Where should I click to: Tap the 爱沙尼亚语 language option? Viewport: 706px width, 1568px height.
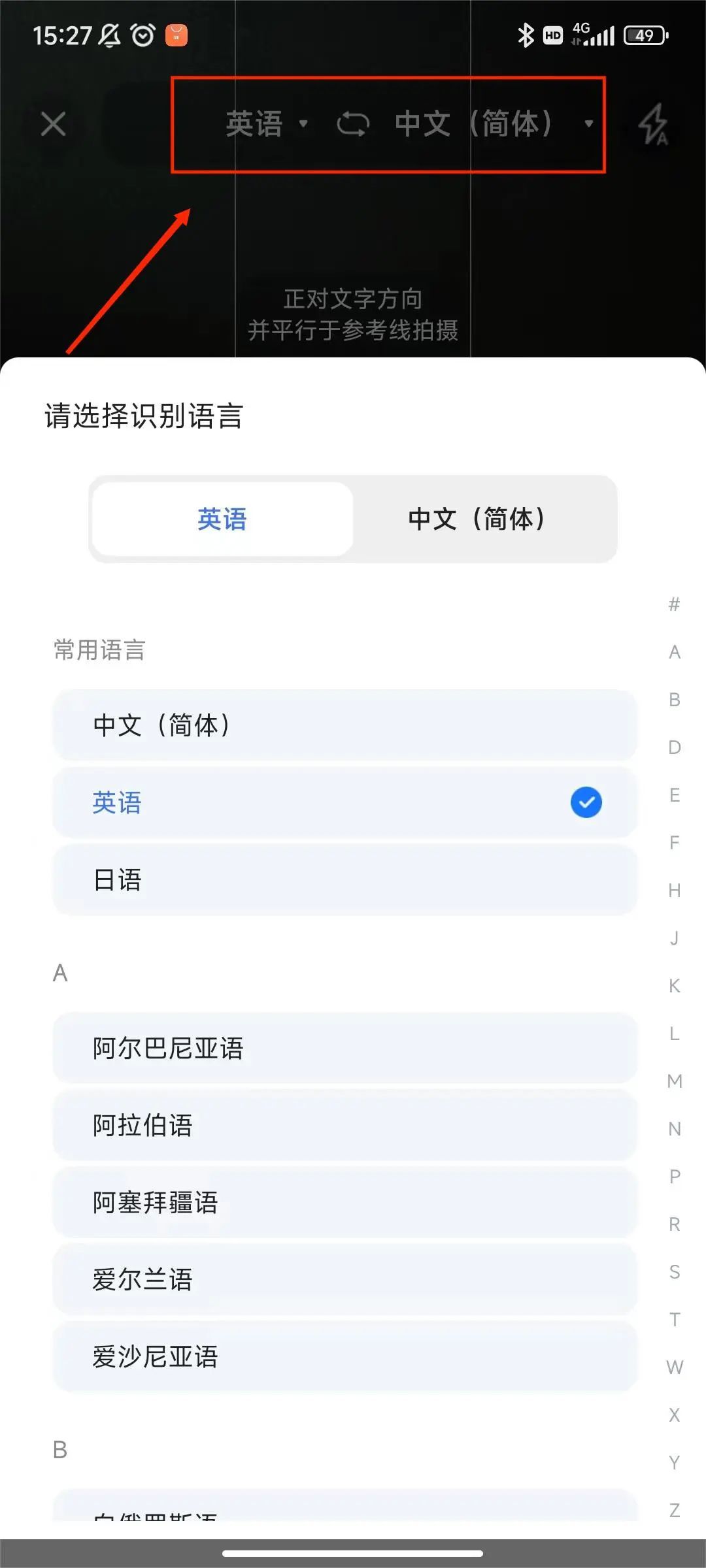pyautogui.click(x=345, y=1356)
